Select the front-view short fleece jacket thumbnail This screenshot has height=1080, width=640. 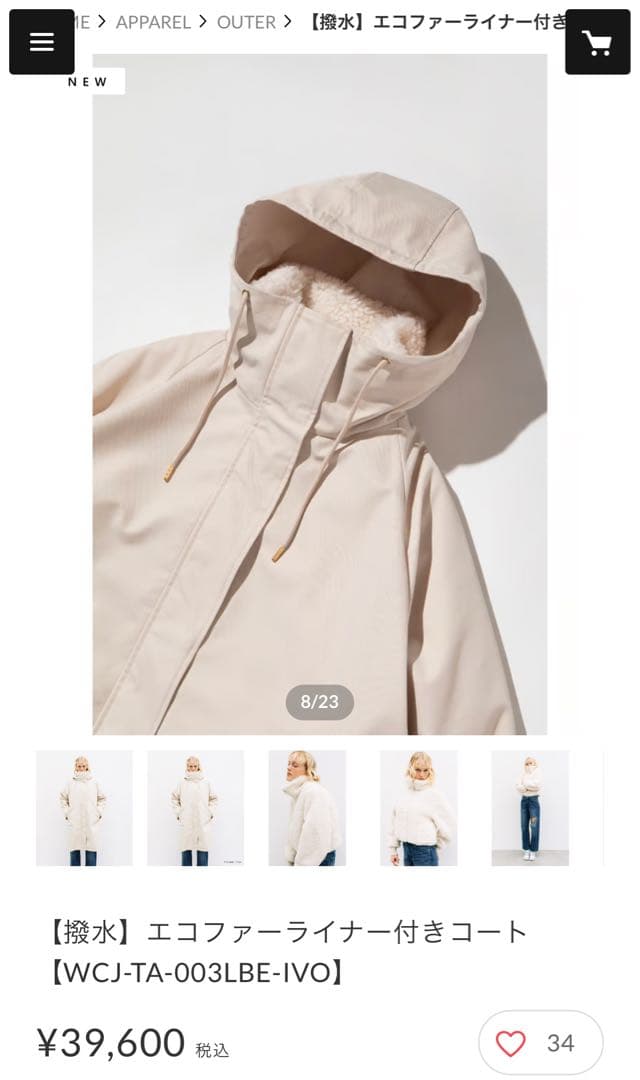(418, 808)
